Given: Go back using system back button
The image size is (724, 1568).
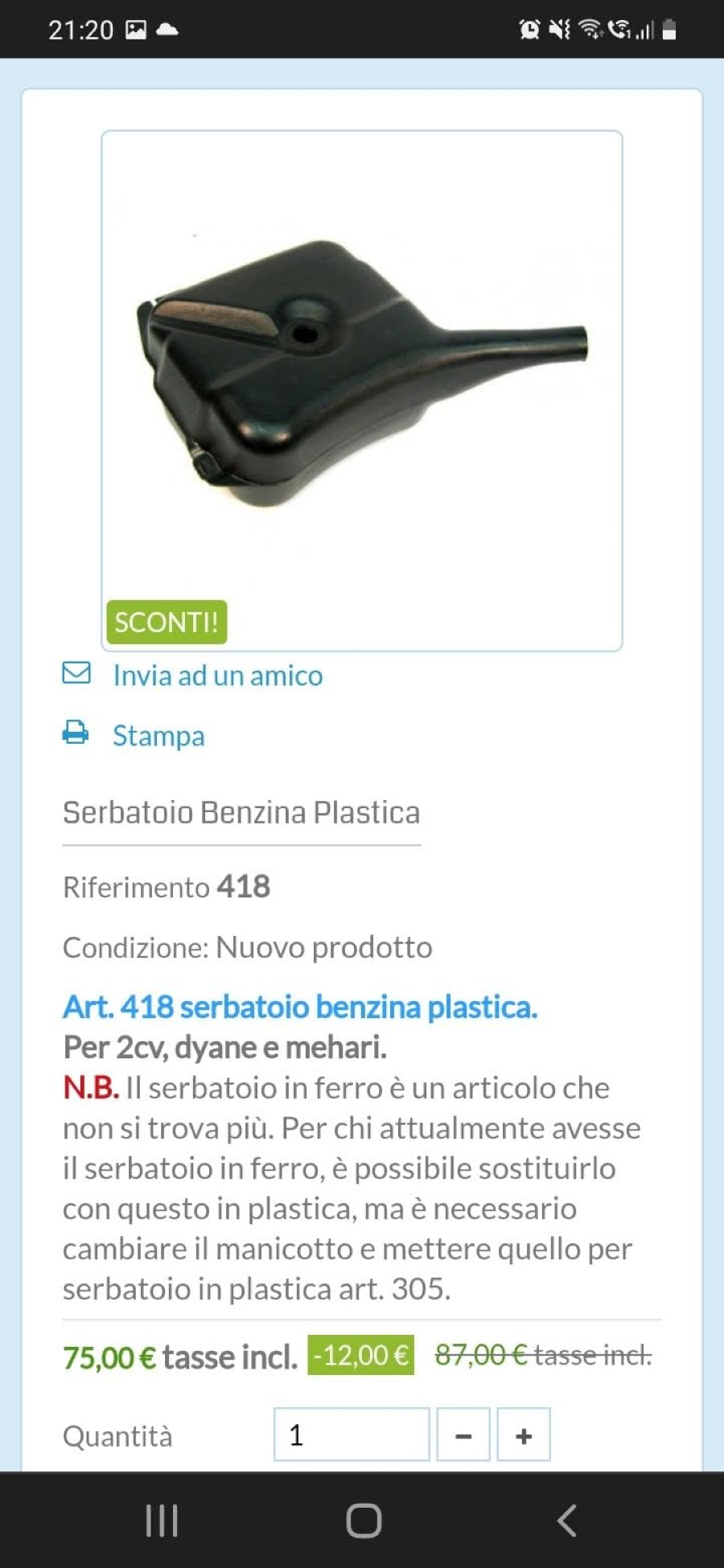Looking at the screenshot, I should [566, 1521].
